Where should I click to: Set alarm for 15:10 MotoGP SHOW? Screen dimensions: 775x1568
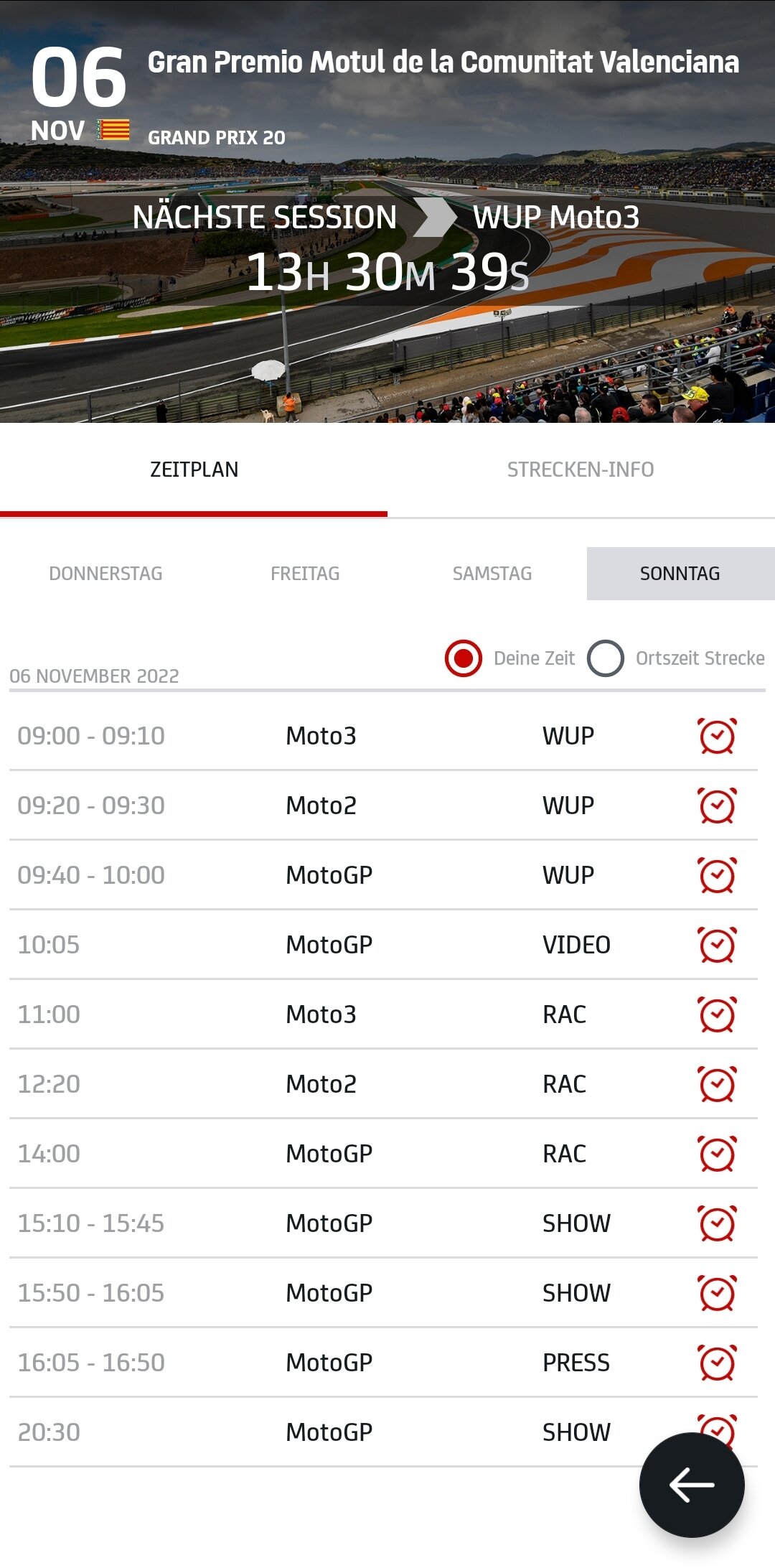click(x=717, y=1223)
